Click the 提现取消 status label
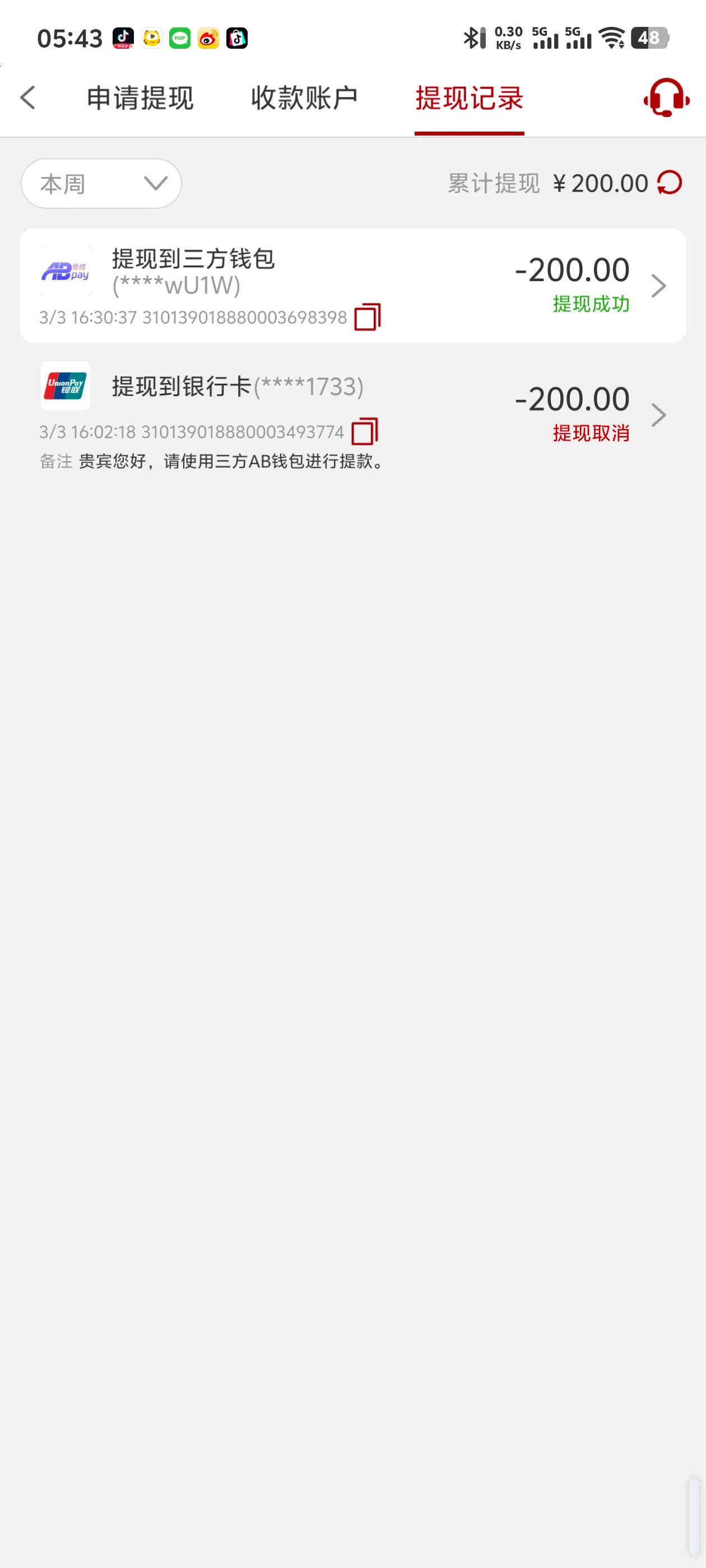The image size is (706, 1568). [589, 433]
